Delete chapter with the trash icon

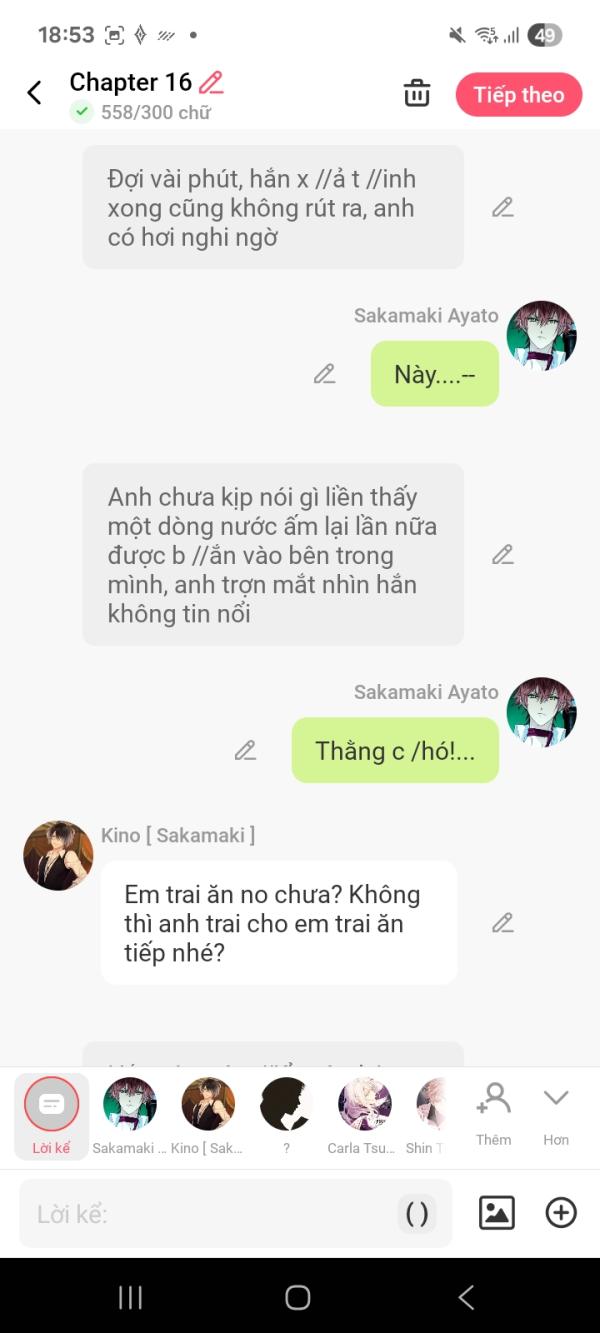point(417,94)
